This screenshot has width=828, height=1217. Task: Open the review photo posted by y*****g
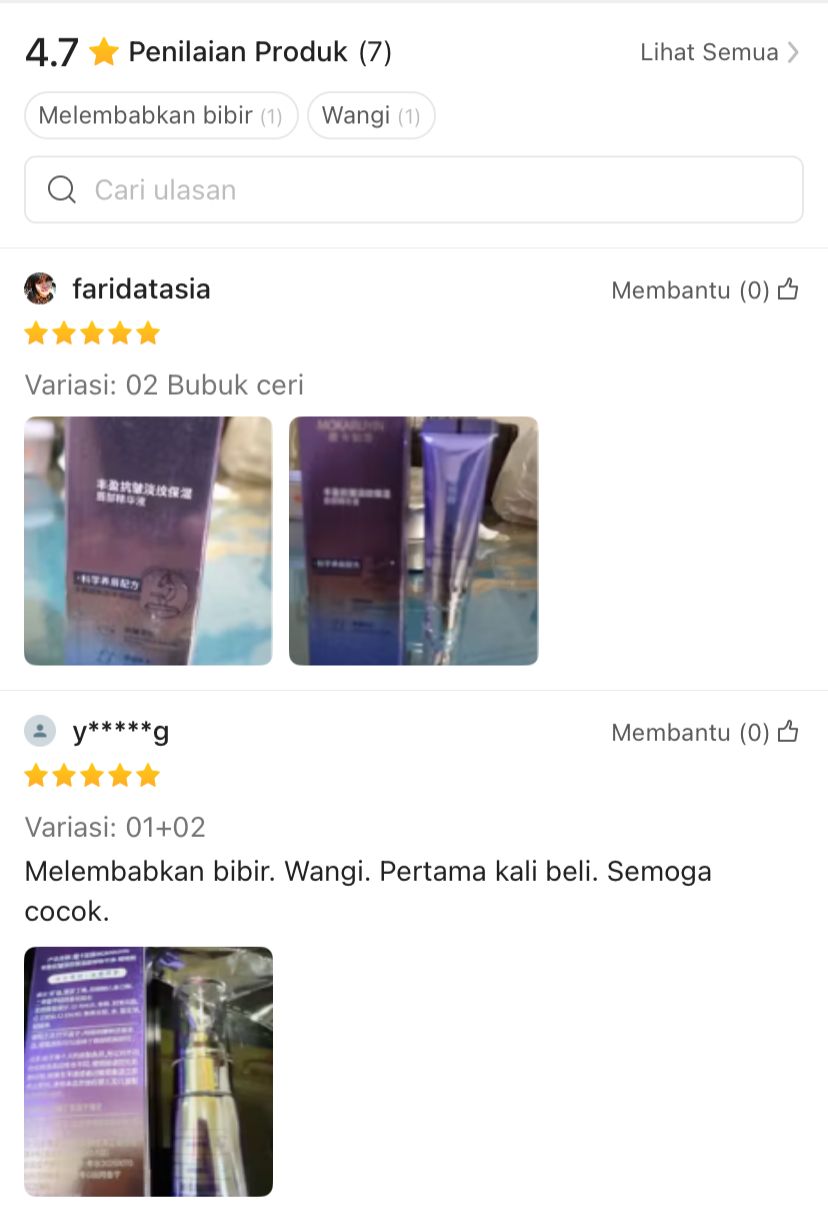coord(148,1071)
